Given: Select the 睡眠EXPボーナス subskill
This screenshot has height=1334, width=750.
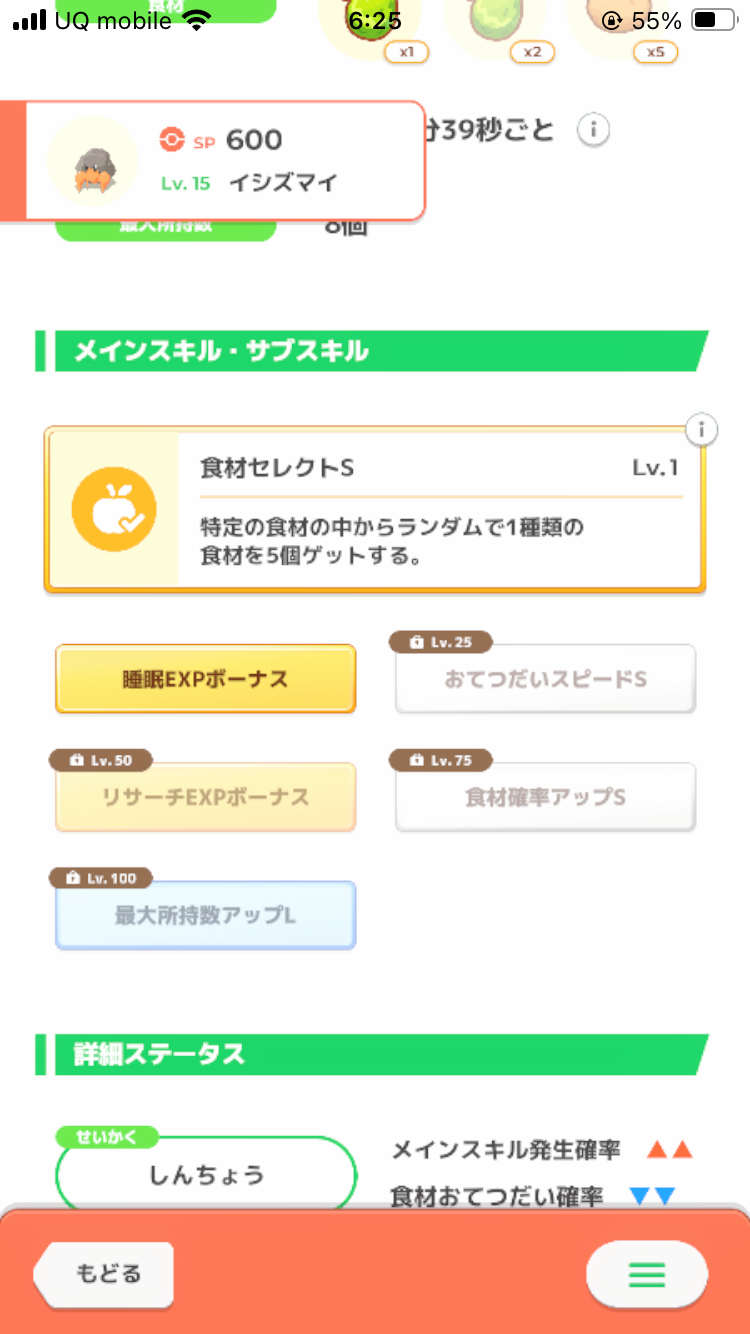Looking at the screenshot, I should pyautogui.click(x=205, y=678).
